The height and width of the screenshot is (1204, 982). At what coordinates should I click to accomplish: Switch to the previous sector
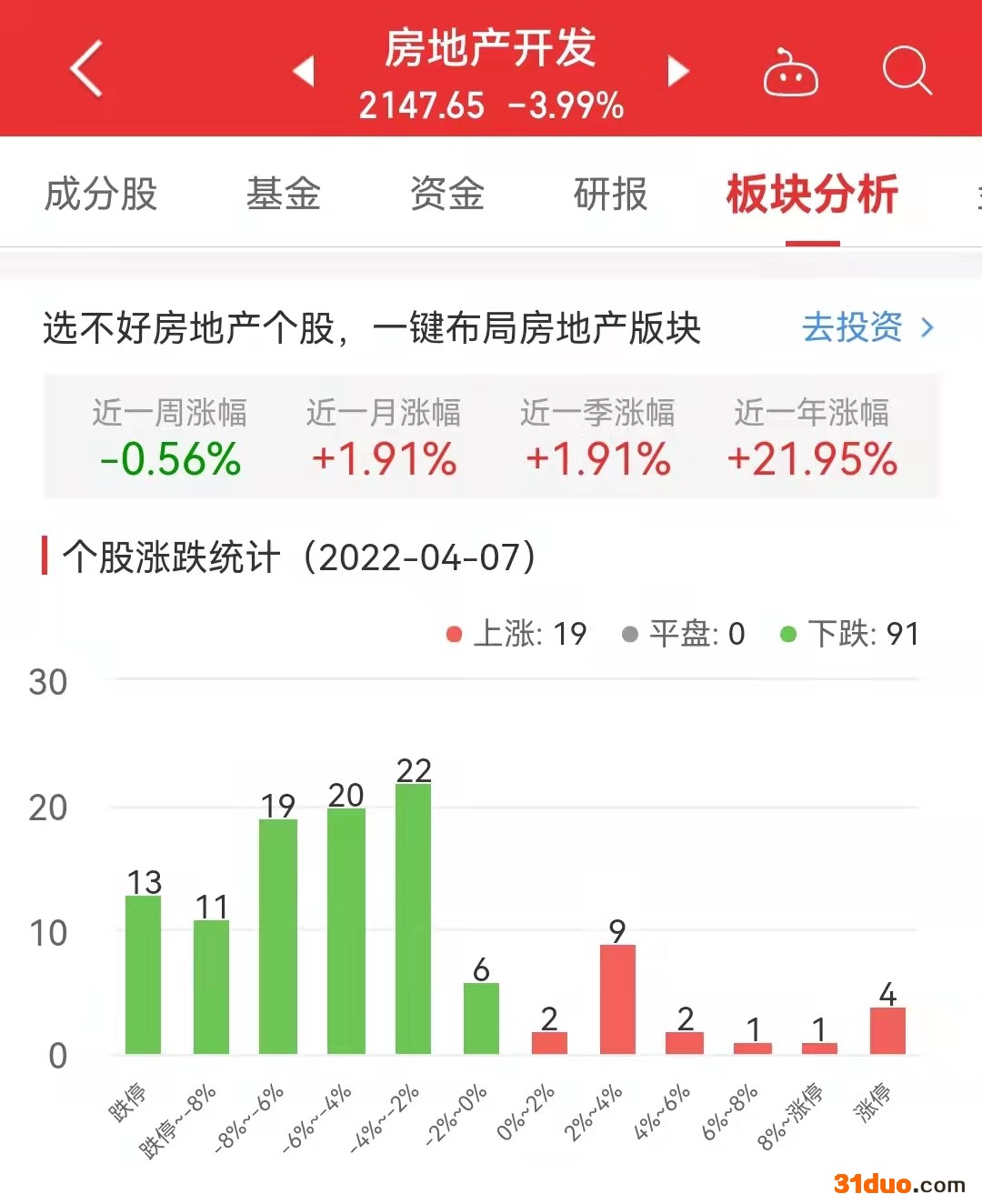(x=304, y=71)
